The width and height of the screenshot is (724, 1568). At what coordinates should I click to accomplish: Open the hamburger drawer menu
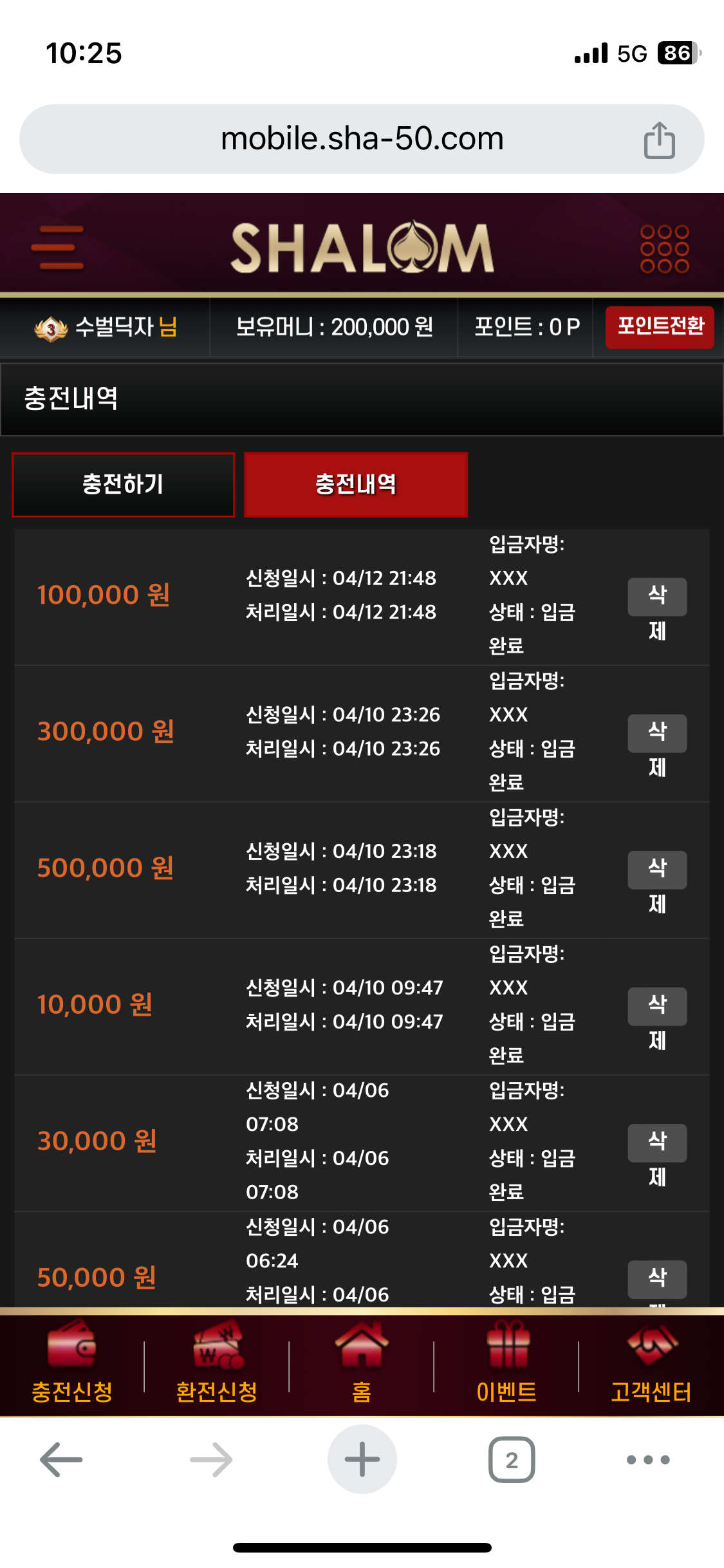point(57,248)
